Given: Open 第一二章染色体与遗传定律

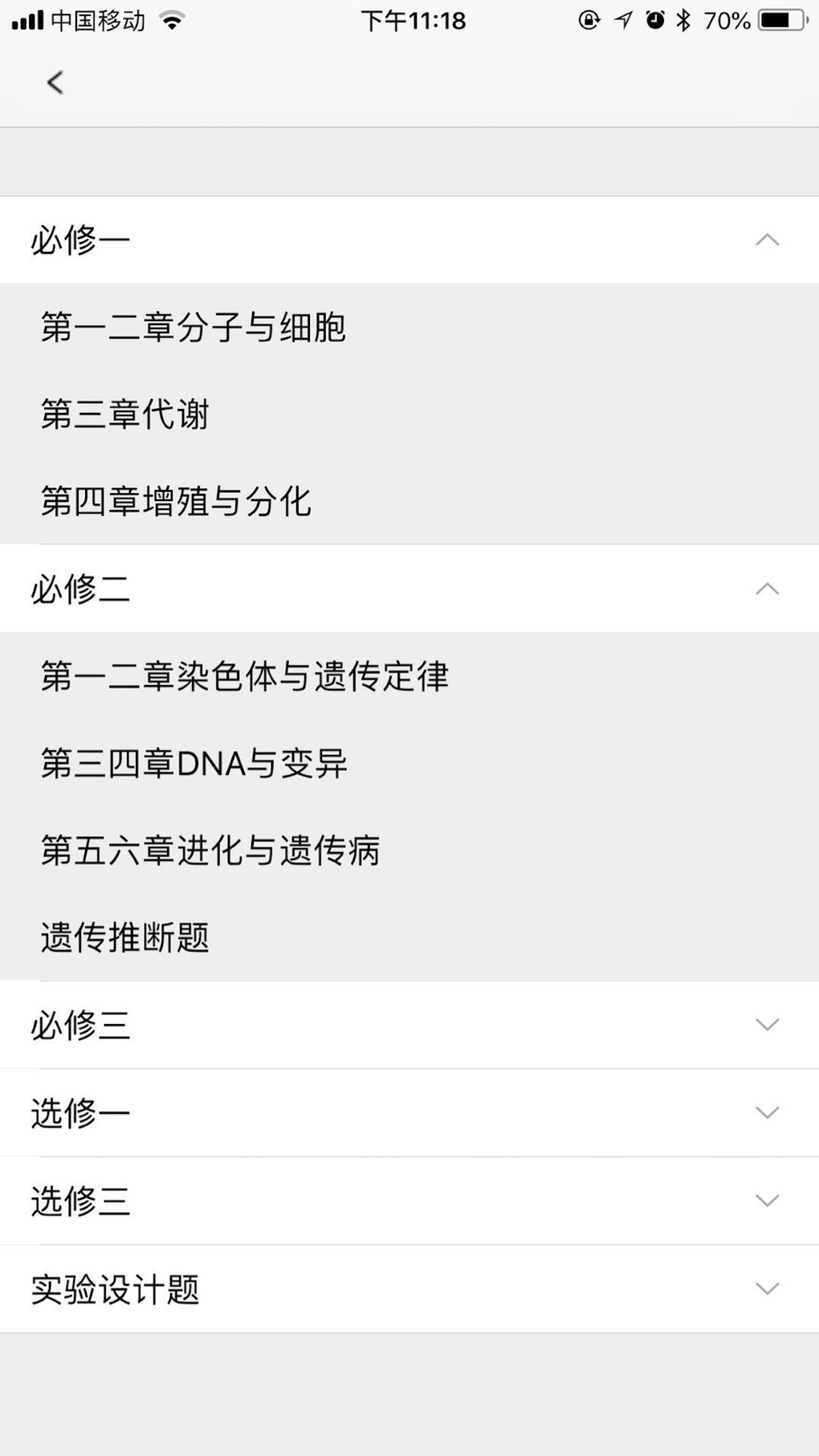Looking at the screenshot, I should [245, 676].
